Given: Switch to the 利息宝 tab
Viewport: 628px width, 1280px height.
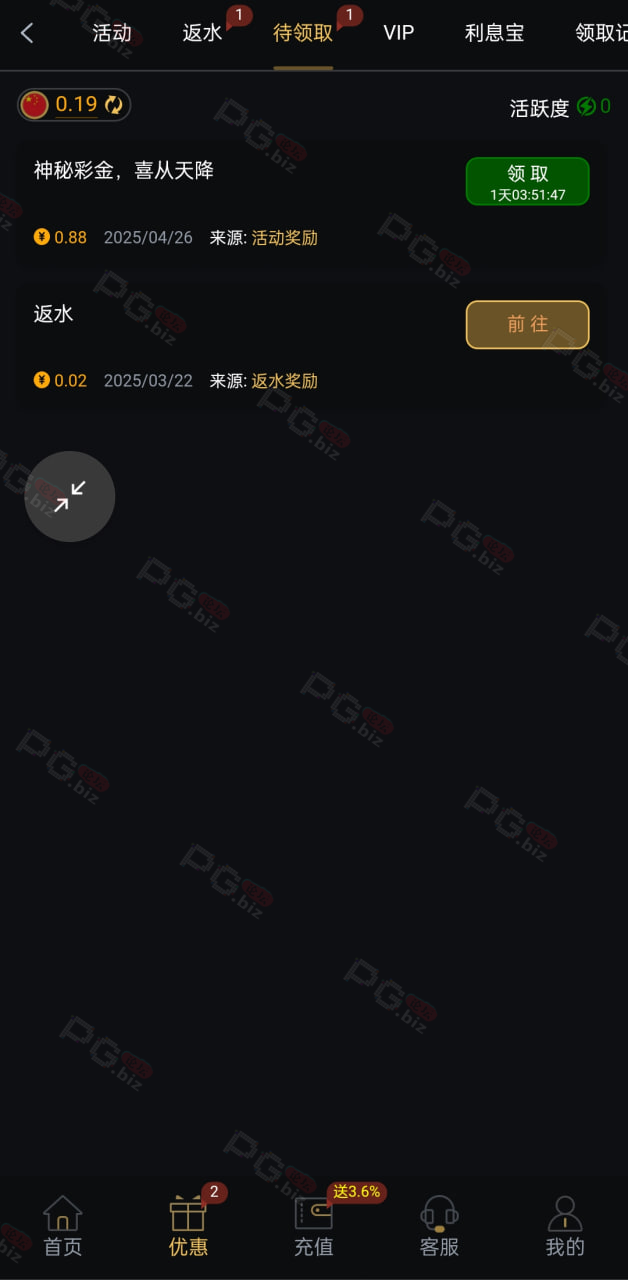Looking at the screenshot, I should (x=494, y=33).
